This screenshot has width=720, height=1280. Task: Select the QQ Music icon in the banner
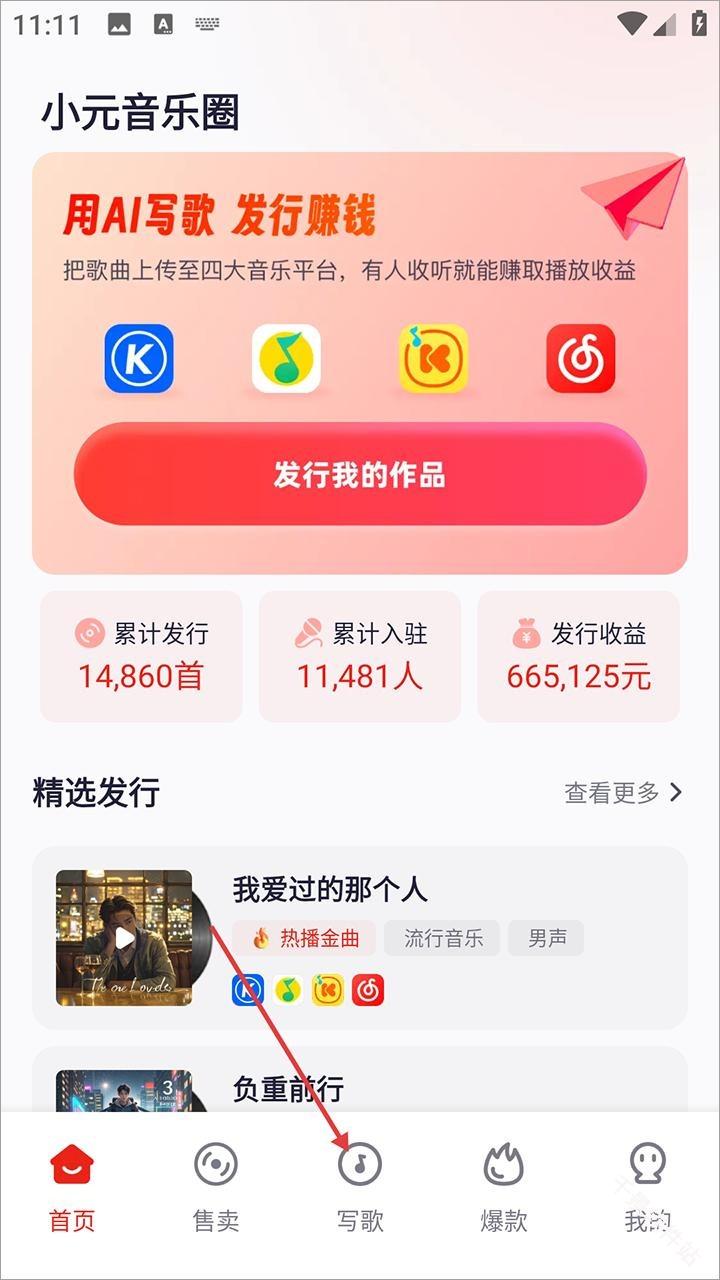286,361
